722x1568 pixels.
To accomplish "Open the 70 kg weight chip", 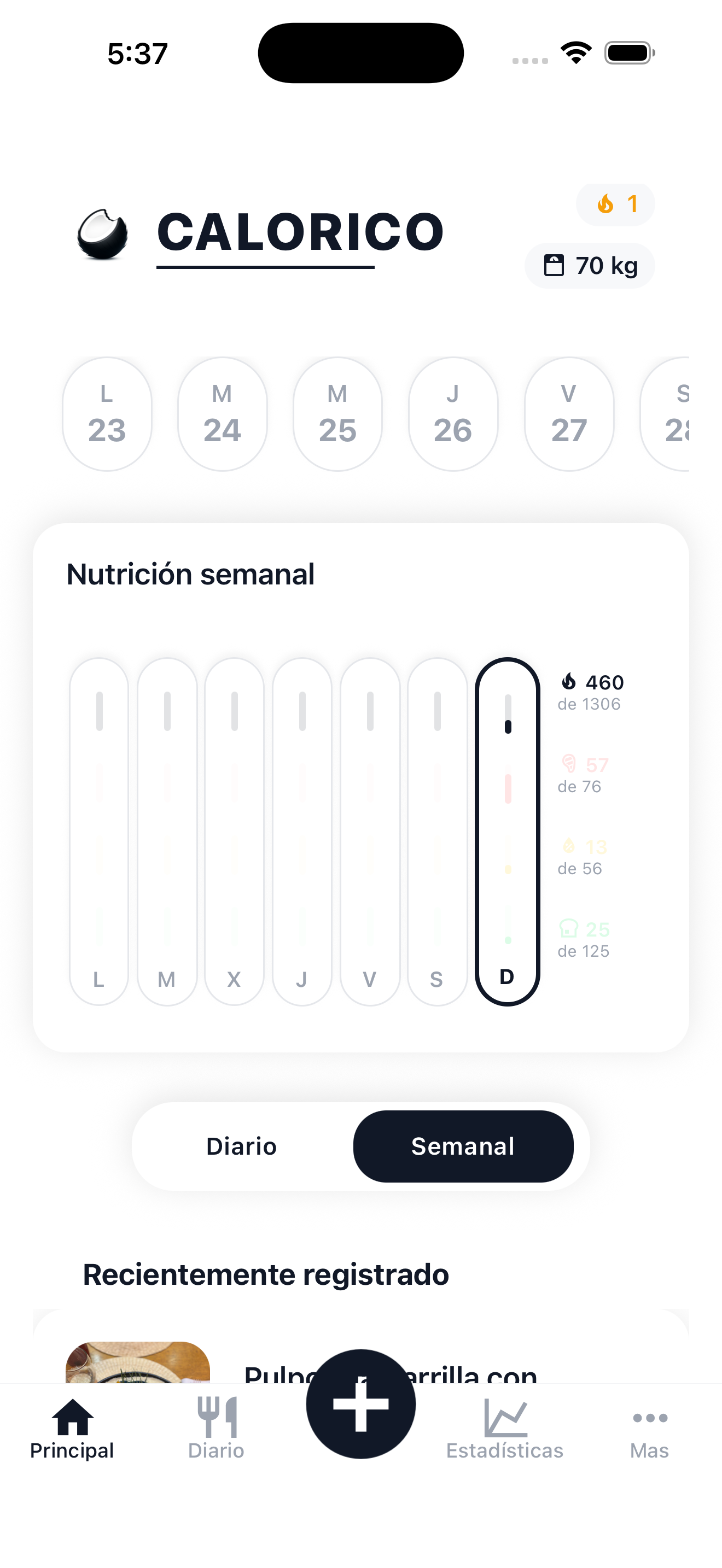I will (x=589, y=266).
